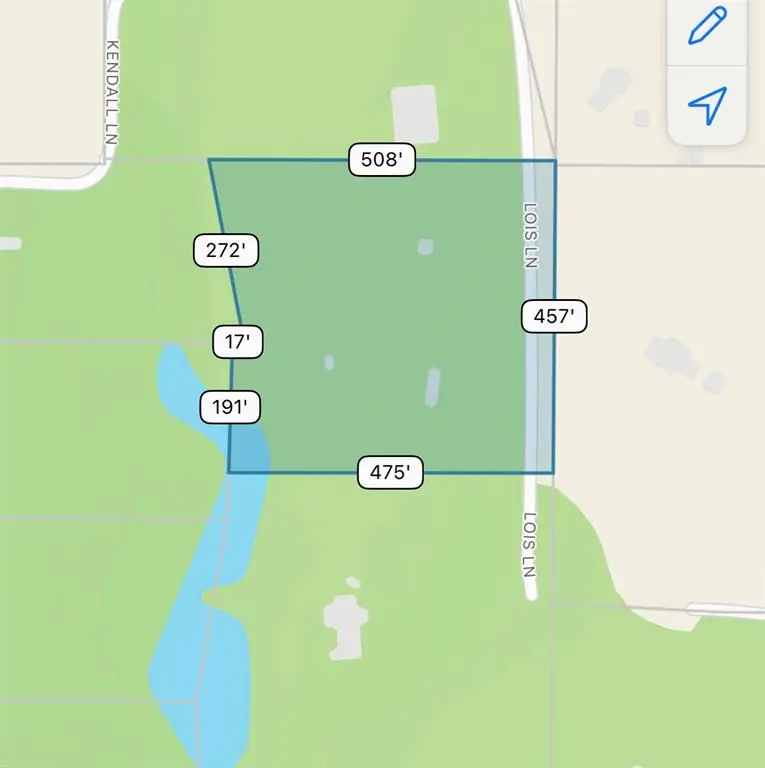765x768 pixels.
Task: Center map on my current location
Action: click(x=707, y=105)
